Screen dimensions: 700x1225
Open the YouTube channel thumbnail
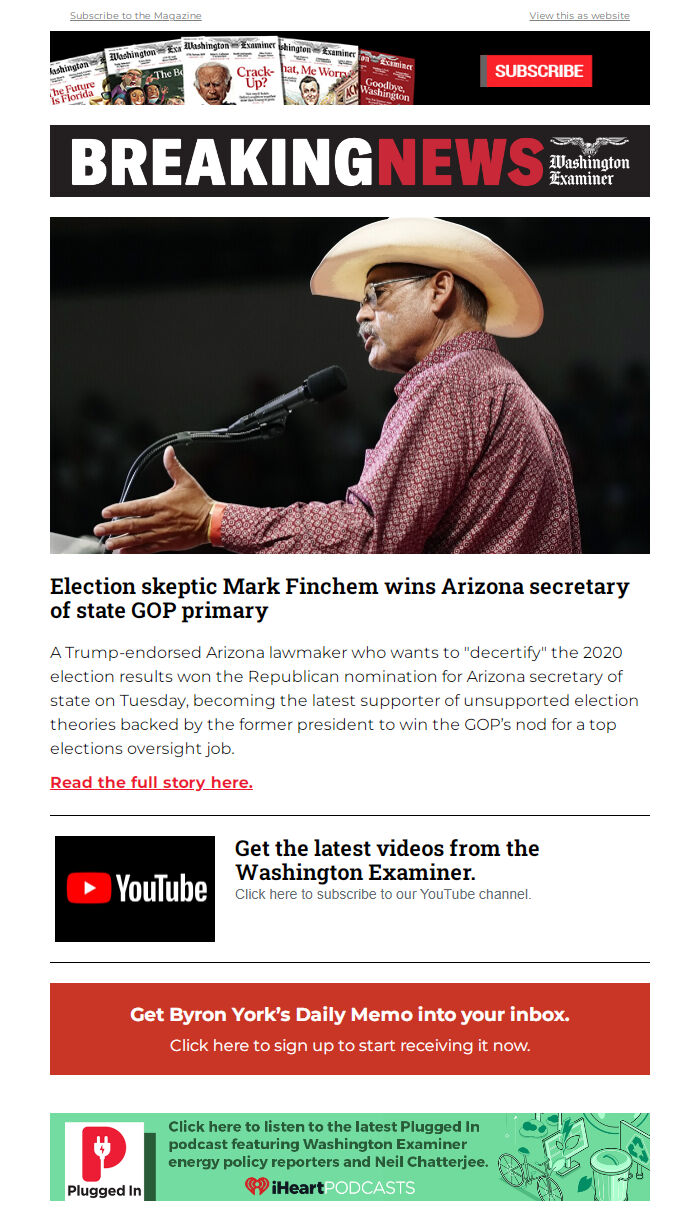point(135,889)
